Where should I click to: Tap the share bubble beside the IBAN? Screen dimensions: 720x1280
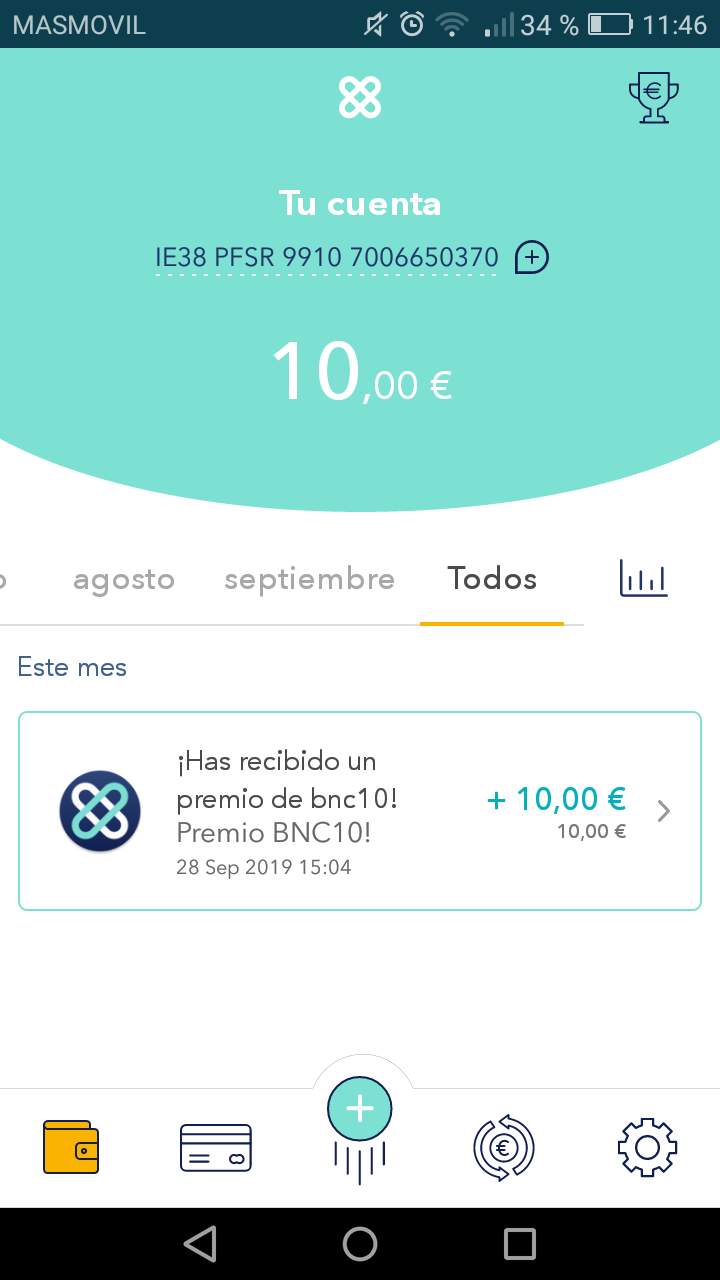[531, 258]
